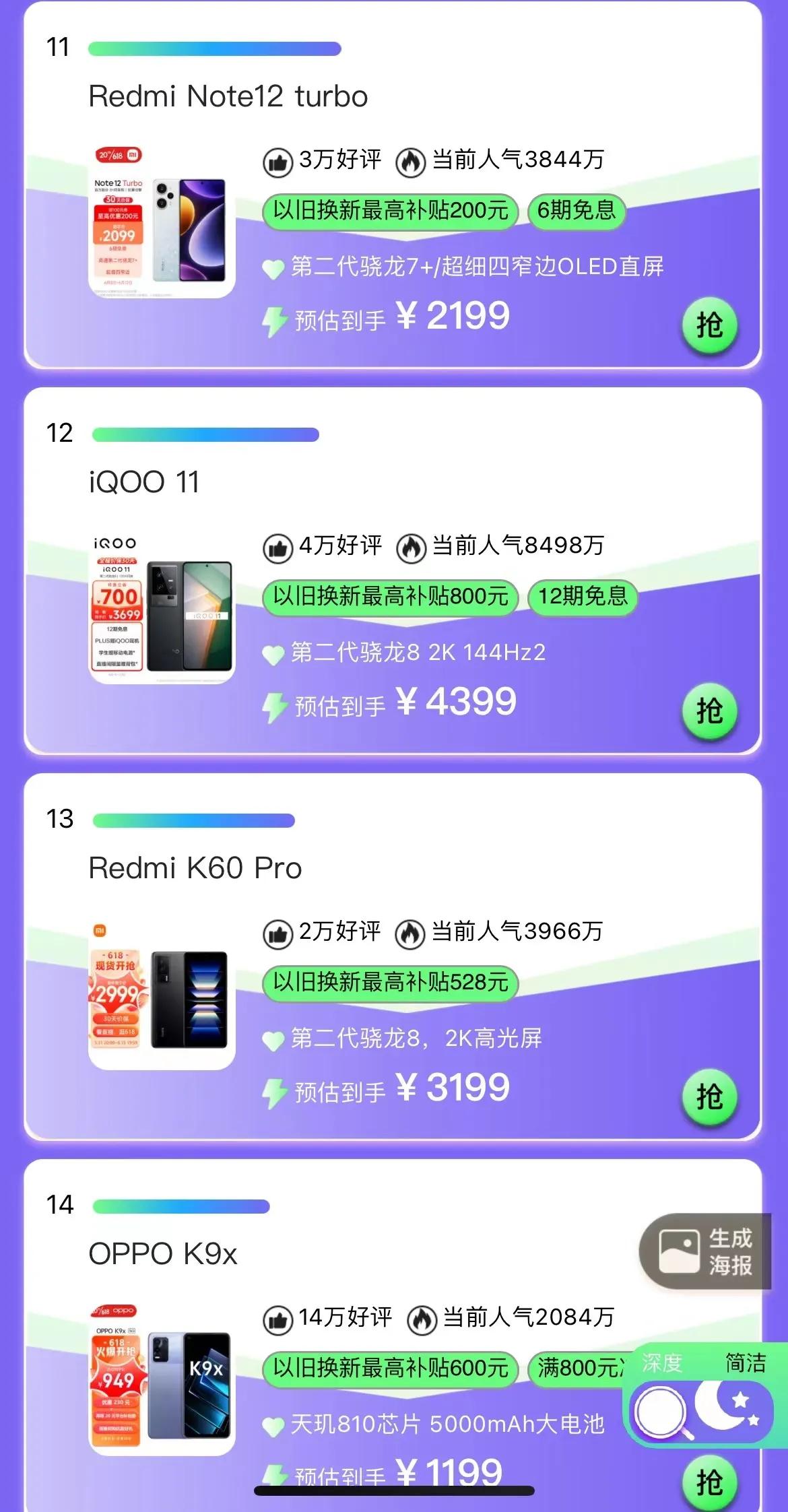Open Redmi Note12 turbo product image
The image size is (788, 1512).
pyautogui.click(x=162, y=221)
